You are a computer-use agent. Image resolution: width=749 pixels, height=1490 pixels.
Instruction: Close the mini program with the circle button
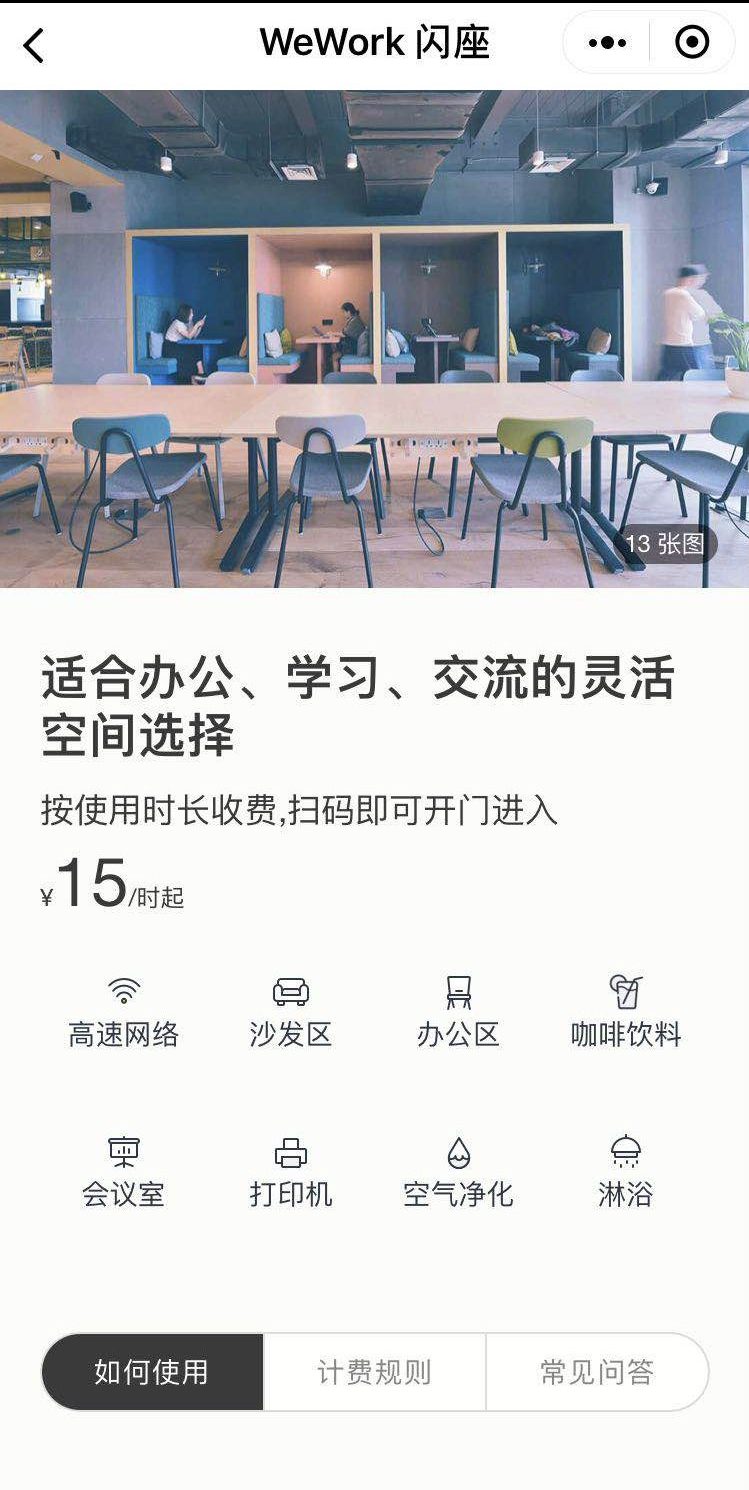692,43
